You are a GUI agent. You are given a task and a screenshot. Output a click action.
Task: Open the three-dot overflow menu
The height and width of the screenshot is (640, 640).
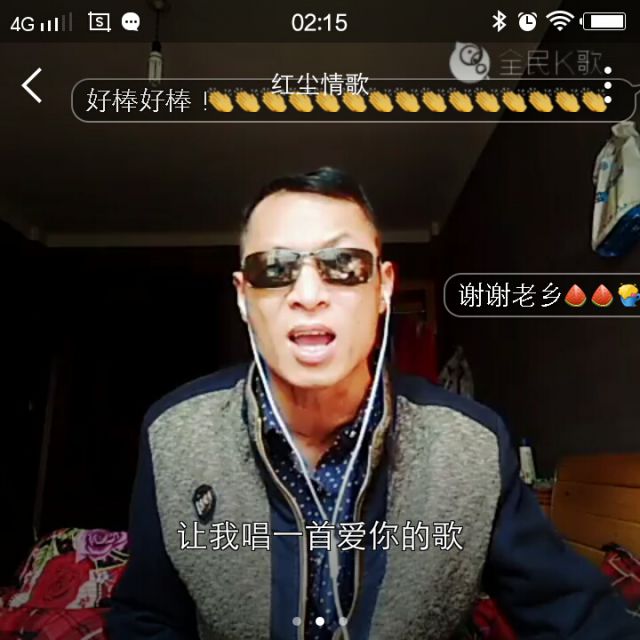pos(609,85)
